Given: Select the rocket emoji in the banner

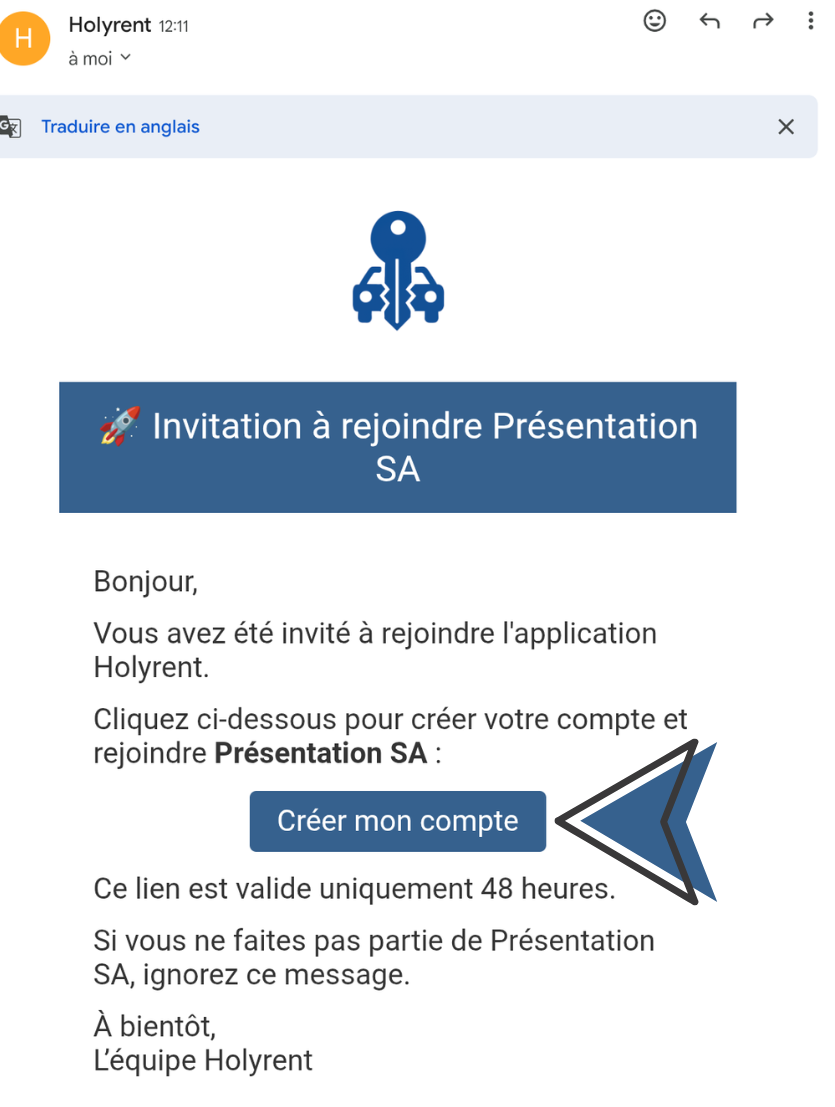Looking at the screenshot, I should (x=120, y=426).
